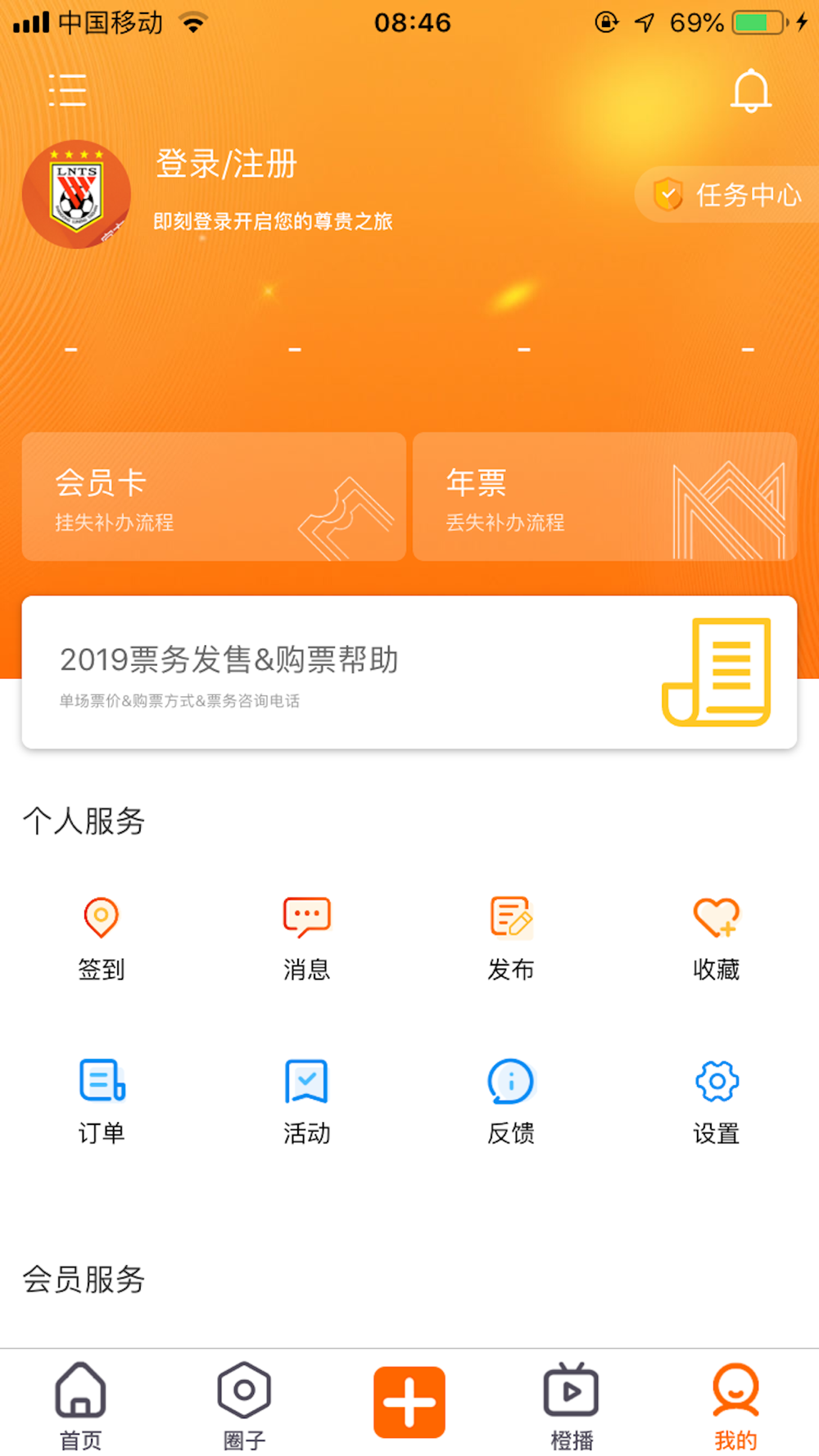Select 签到 check-in
Viewport: 819px width, 1456px height.
coord(102,939)
